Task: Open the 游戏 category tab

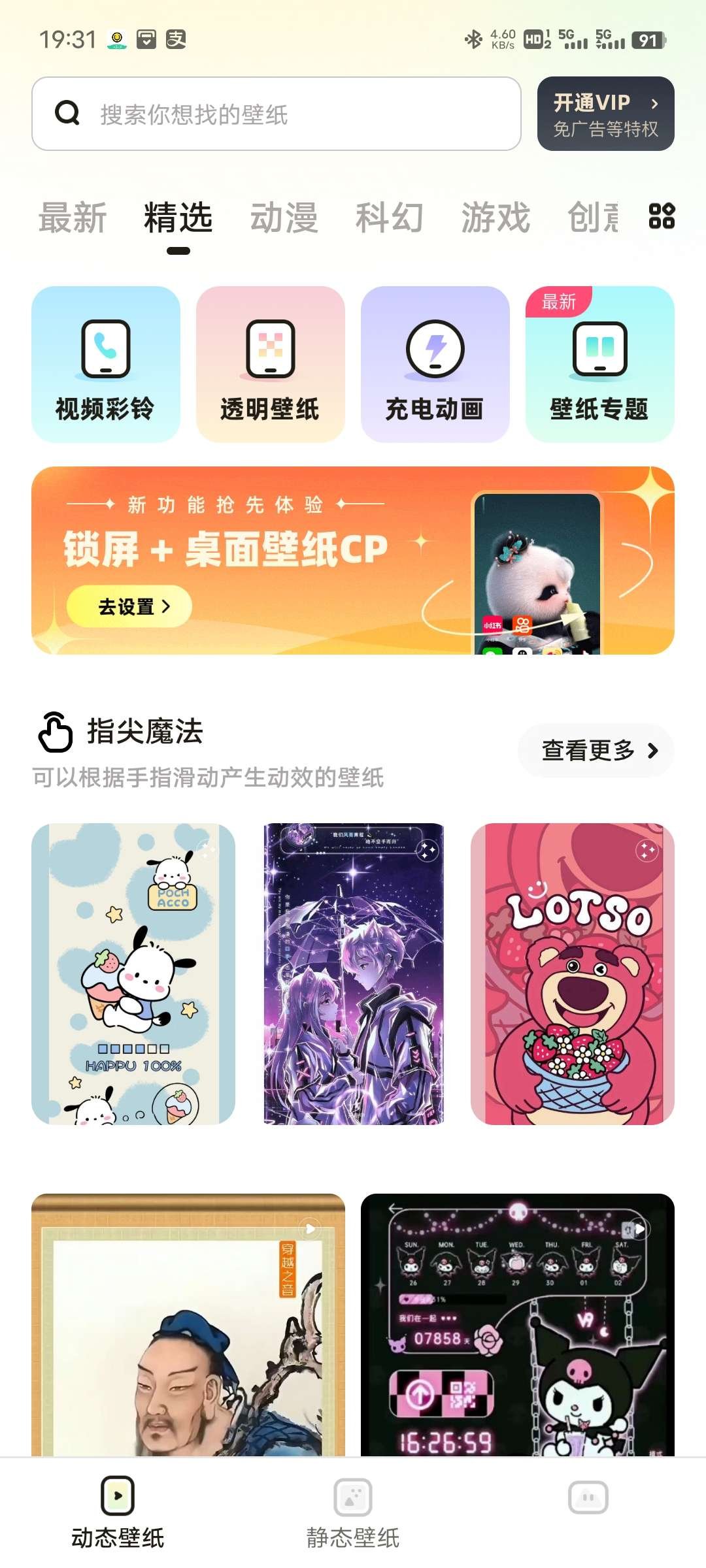Action: click(x=496, y=218)
